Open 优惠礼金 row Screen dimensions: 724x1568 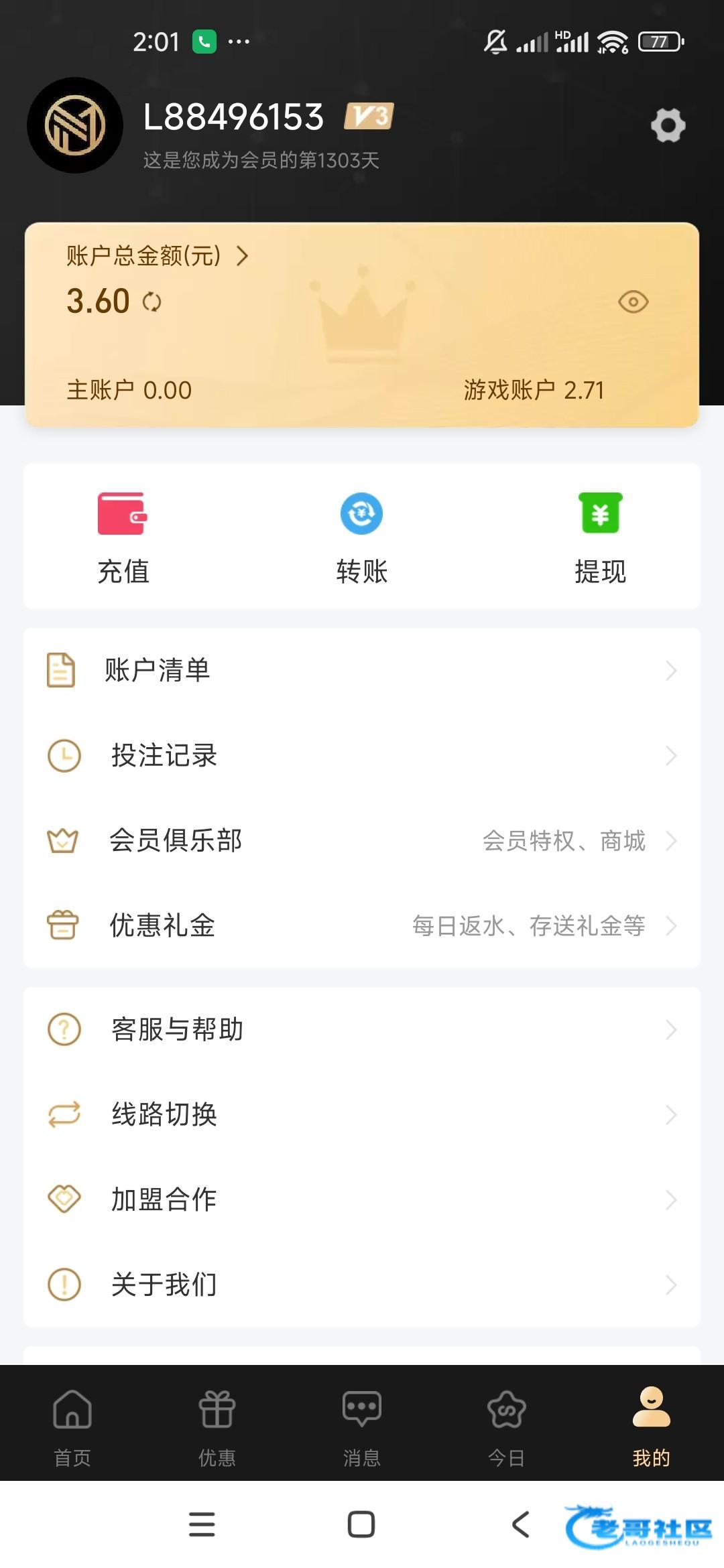[x=362, y=925]
